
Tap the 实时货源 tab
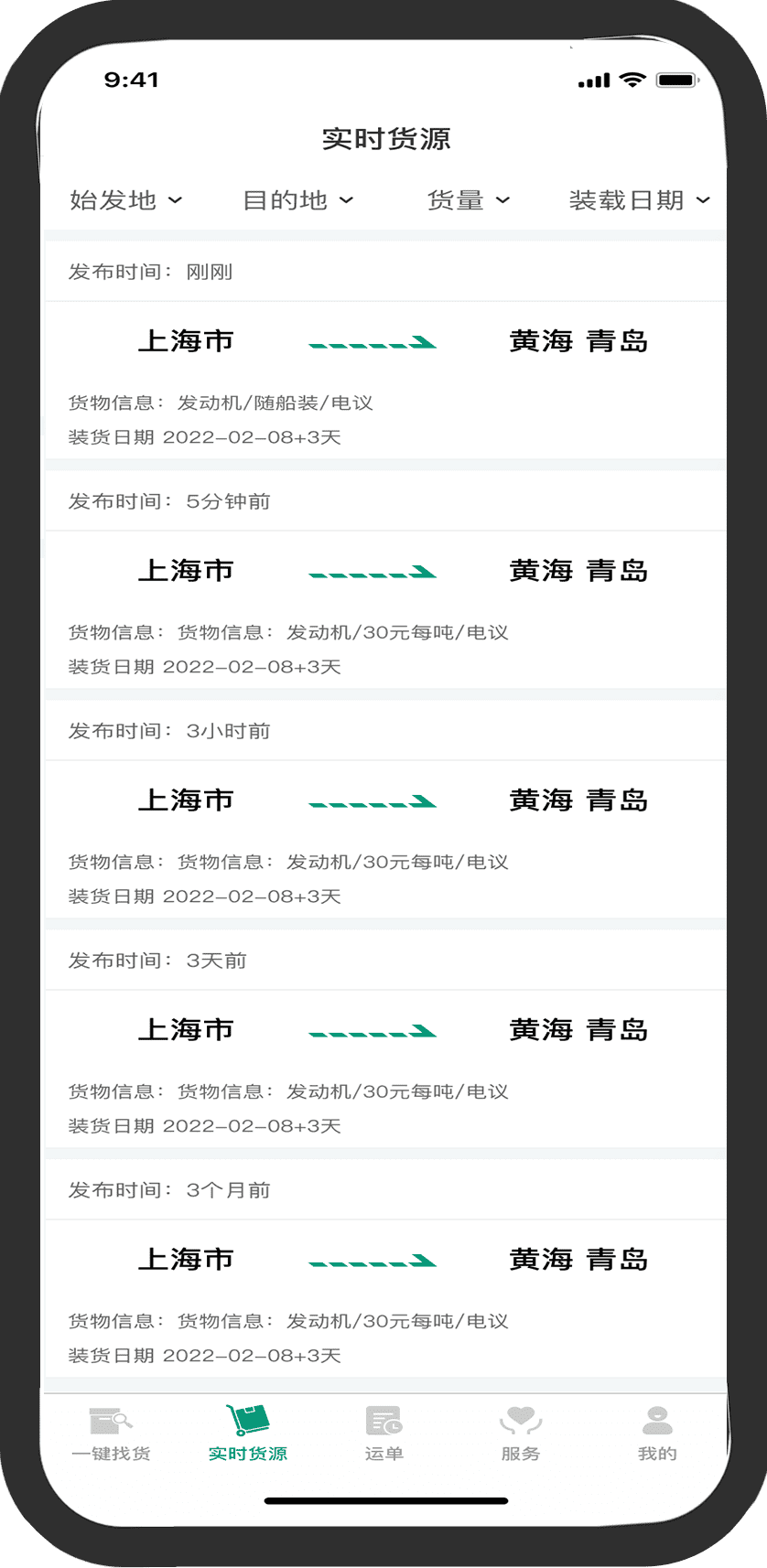pyautogui.click(x=248, y=1434)
